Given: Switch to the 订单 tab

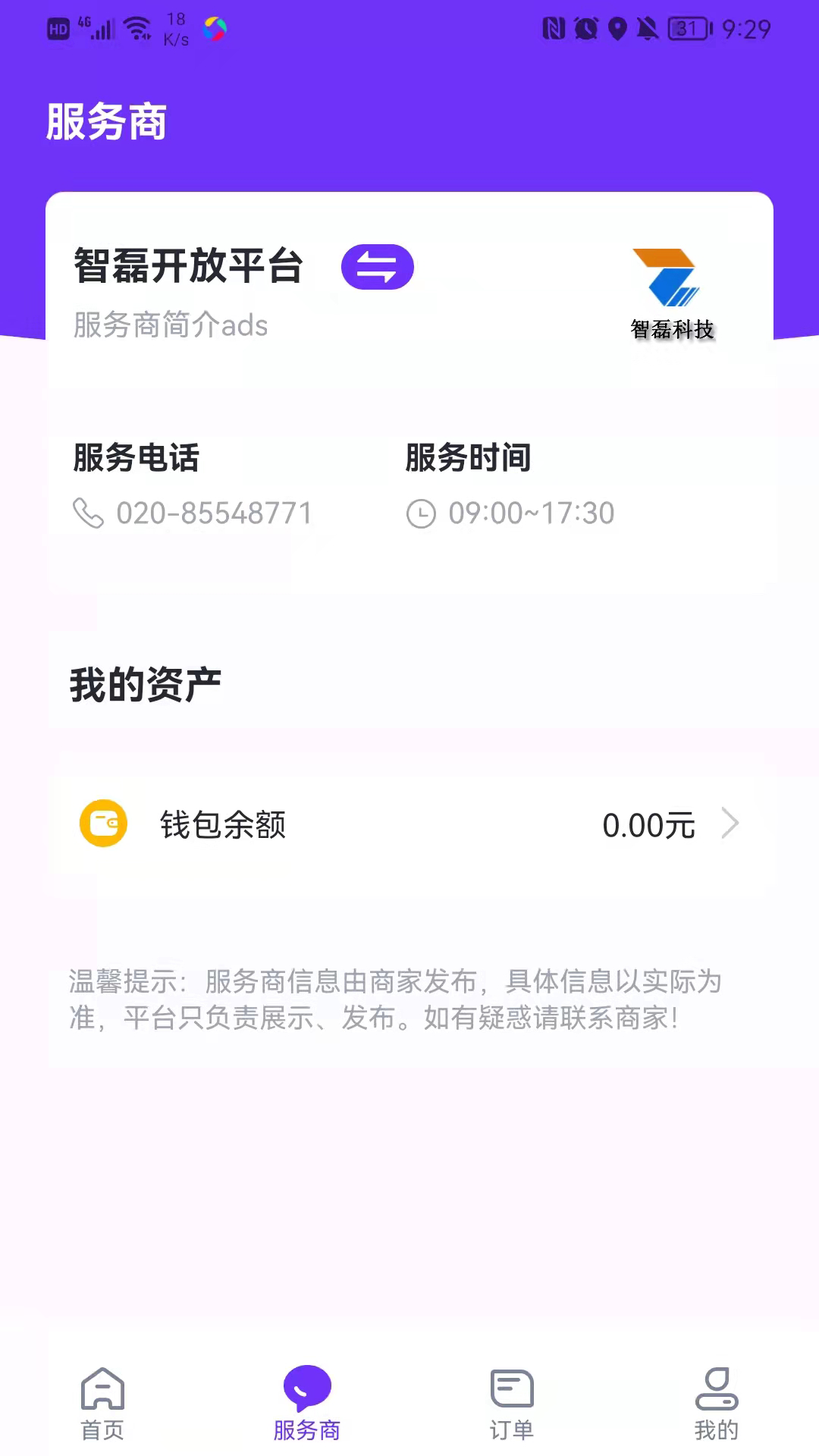Looking at the screenshot, I should pos(510,1410).
